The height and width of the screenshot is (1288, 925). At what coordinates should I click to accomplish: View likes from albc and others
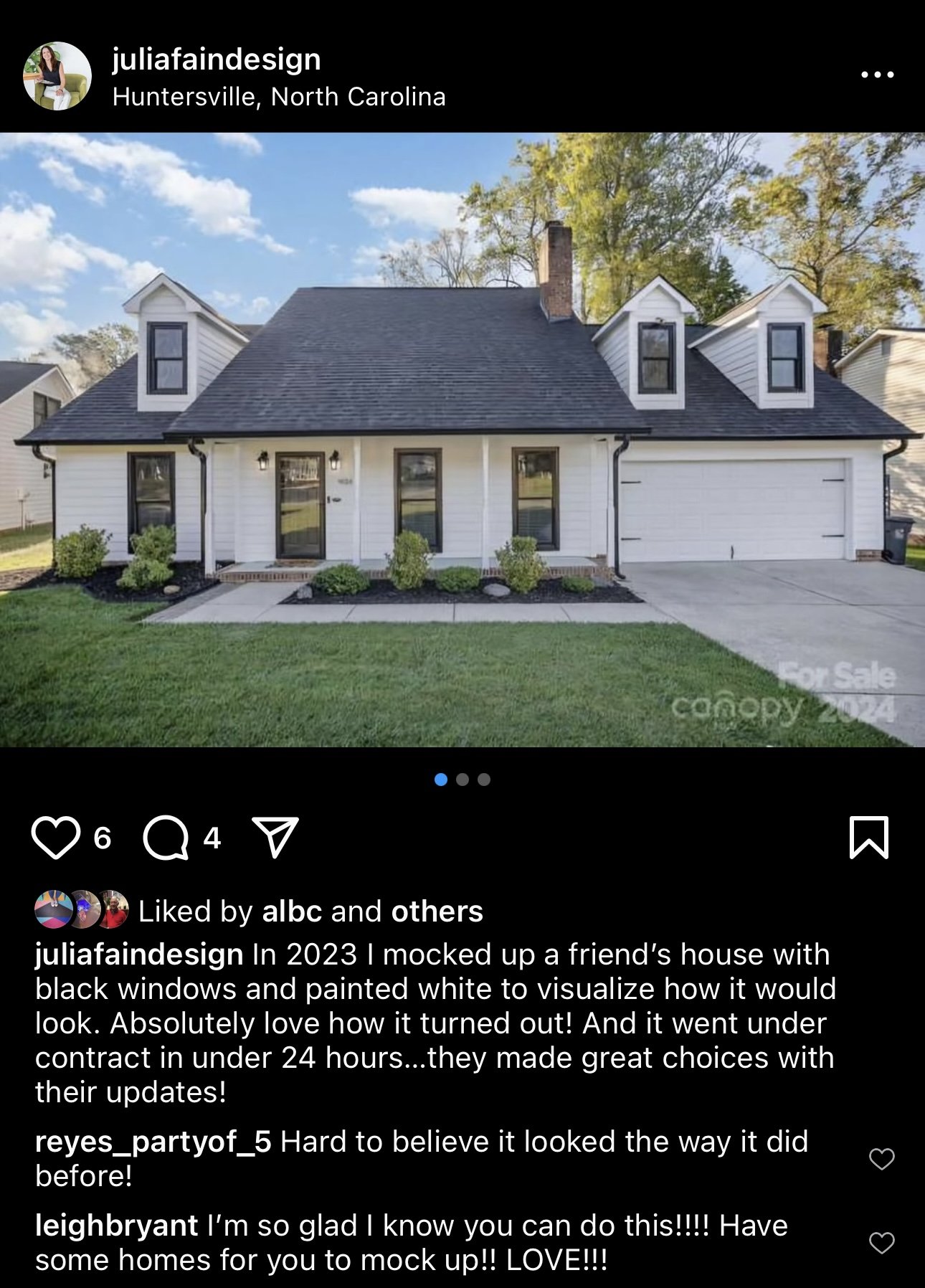(310, 911)
